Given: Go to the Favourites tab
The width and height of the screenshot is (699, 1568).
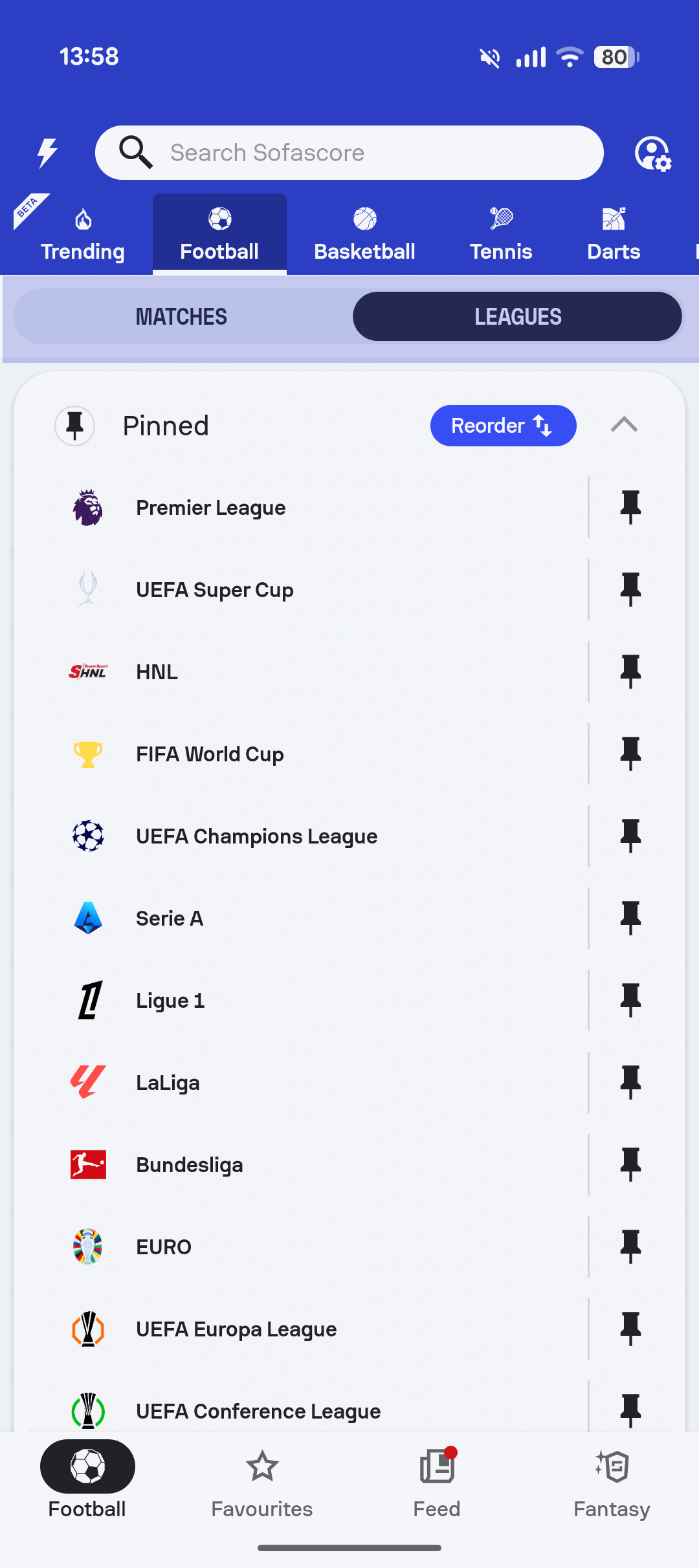Looking at the screenshot, I should (262, 1480).
